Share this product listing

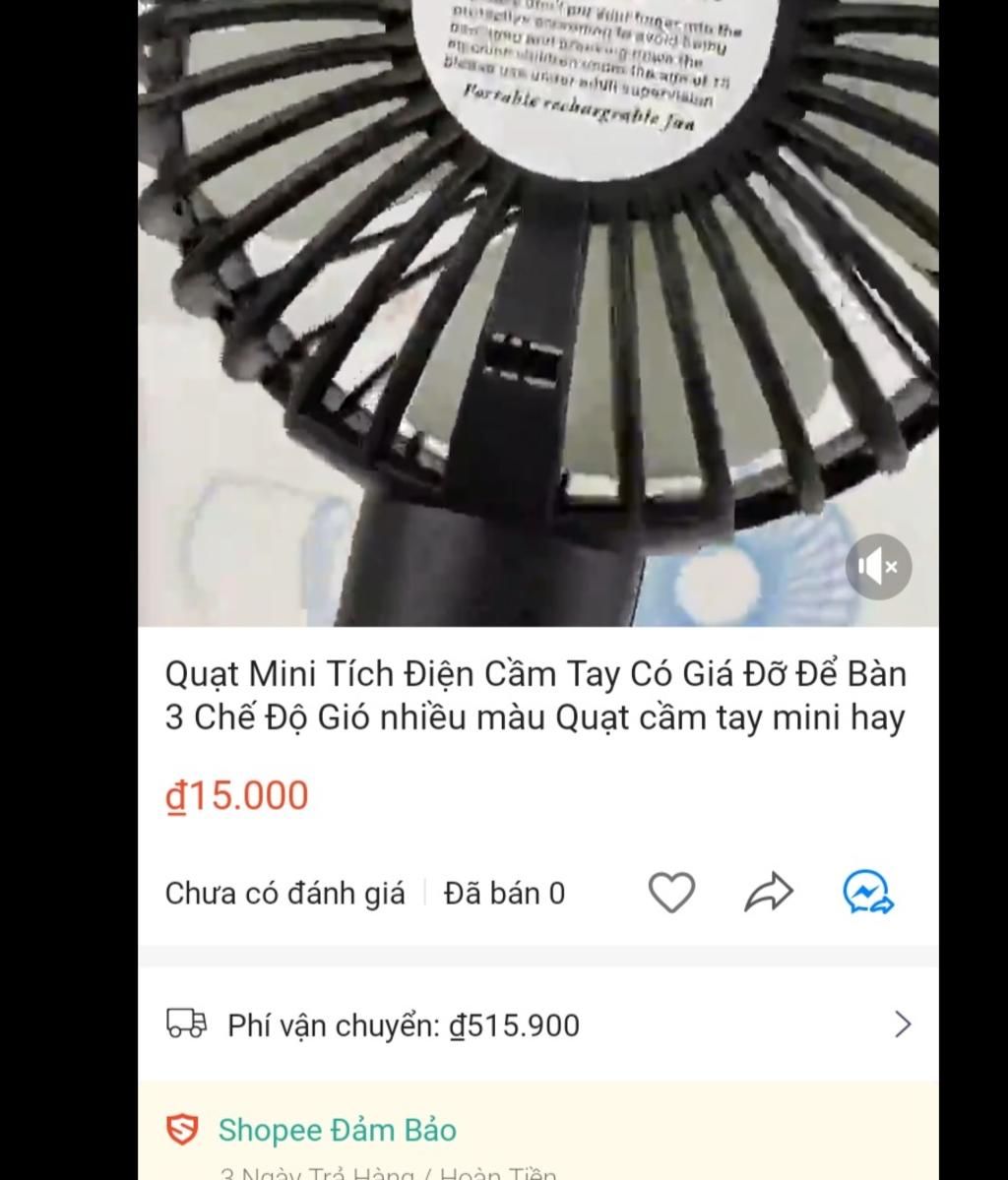click(x=769, y=893)
